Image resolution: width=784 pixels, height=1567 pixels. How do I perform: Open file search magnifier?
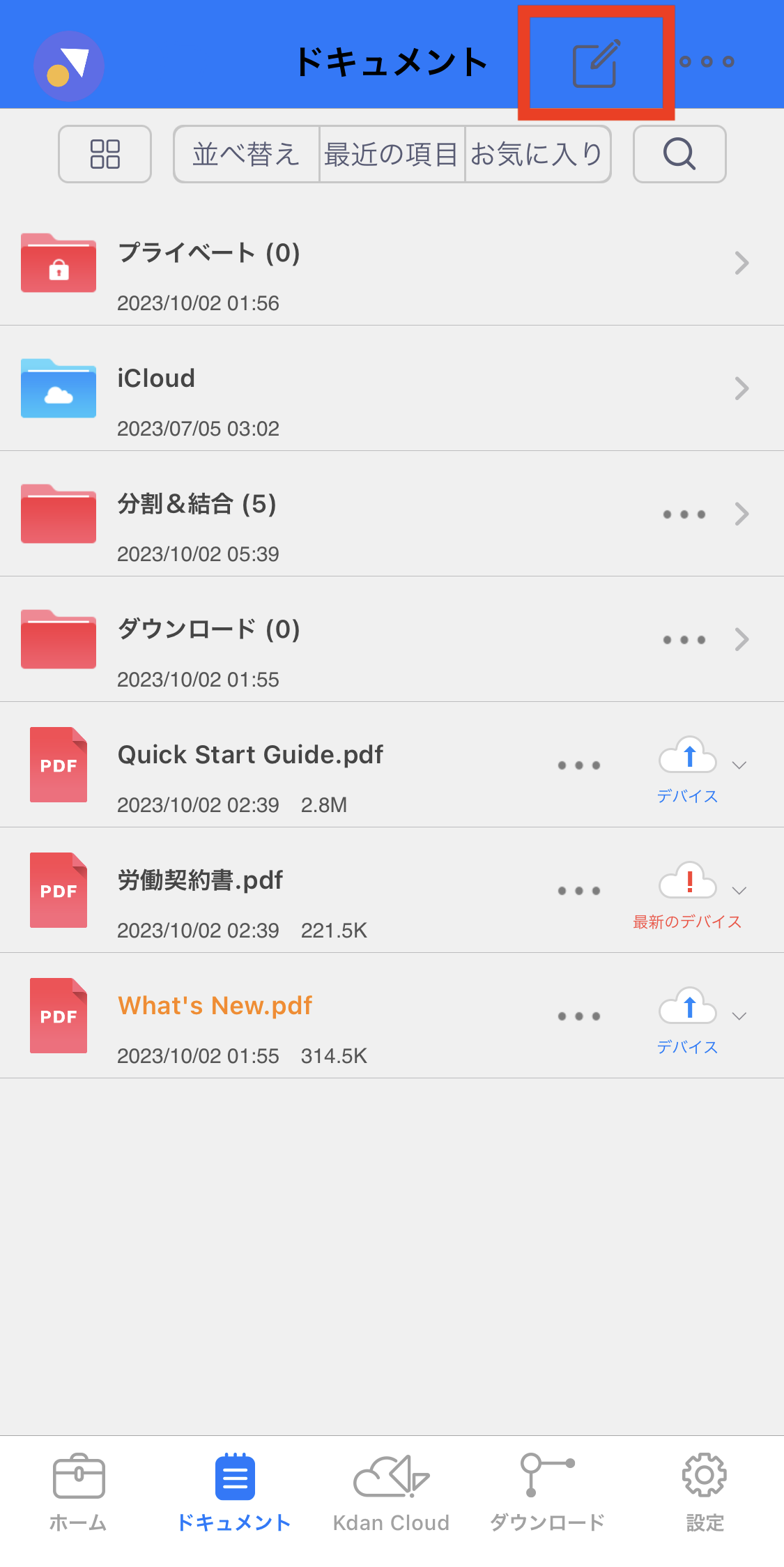679,154
